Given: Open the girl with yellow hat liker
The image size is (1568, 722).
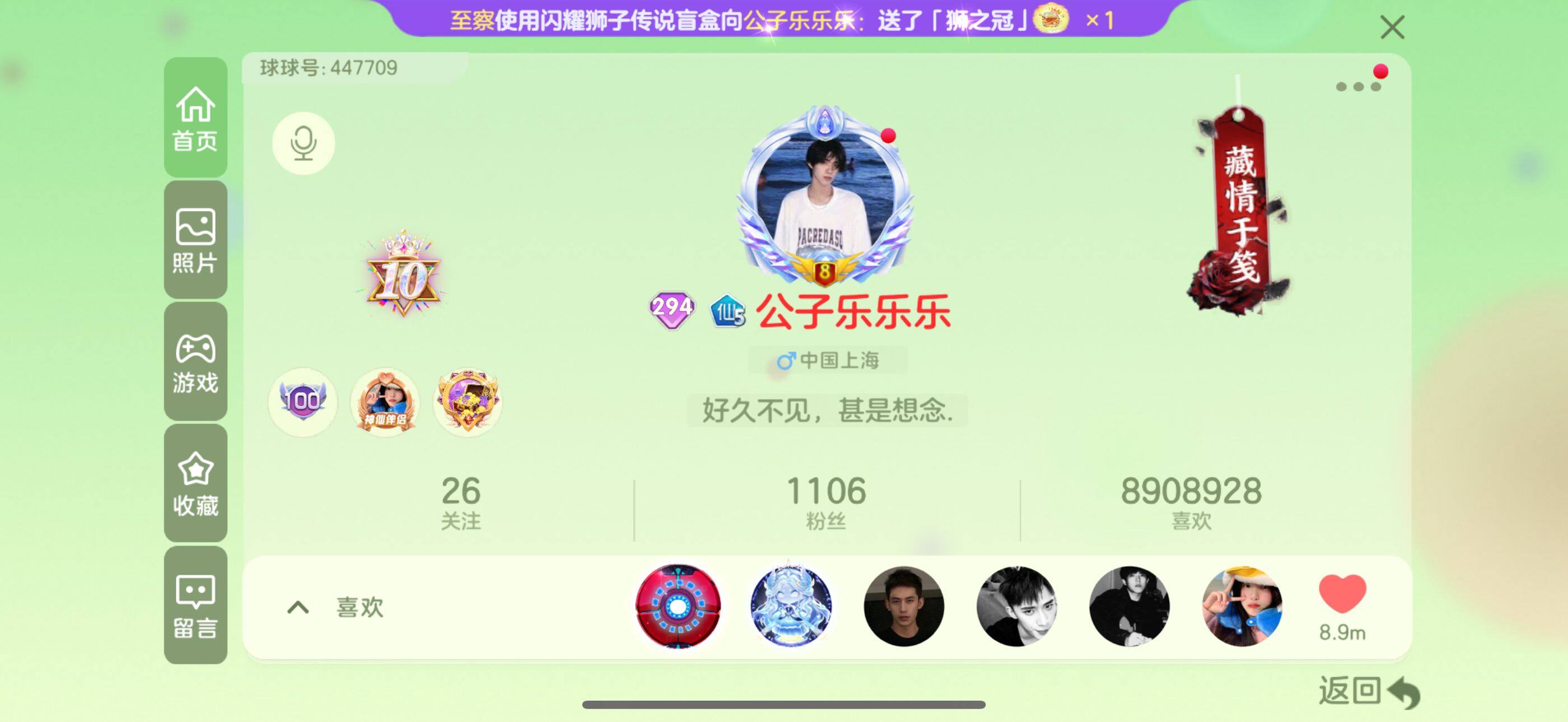Looking at the screenshot, I should (1242, 605).
